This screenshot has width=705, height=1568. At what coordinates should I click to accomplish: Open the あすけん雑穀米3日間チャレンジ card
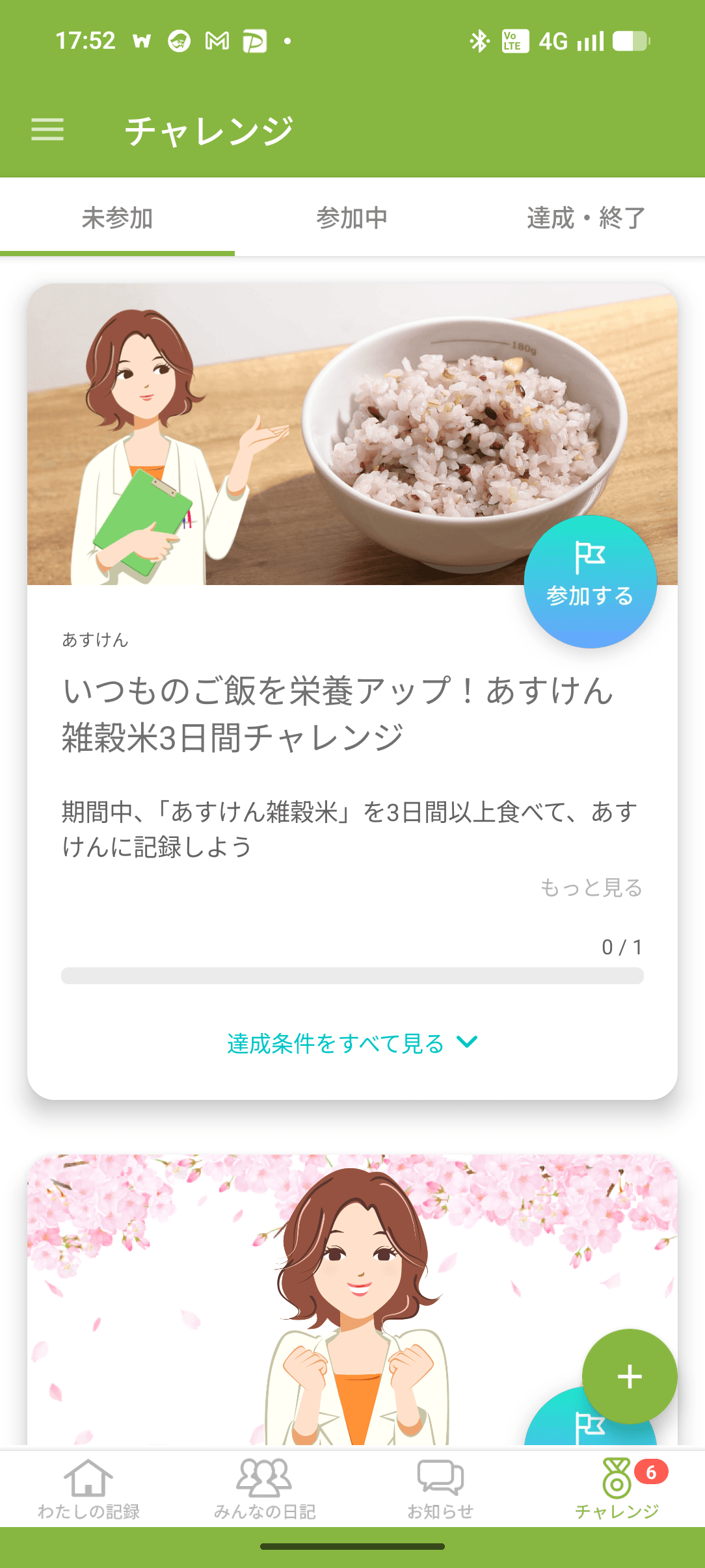pyautogui.click(x=338, y=714)
